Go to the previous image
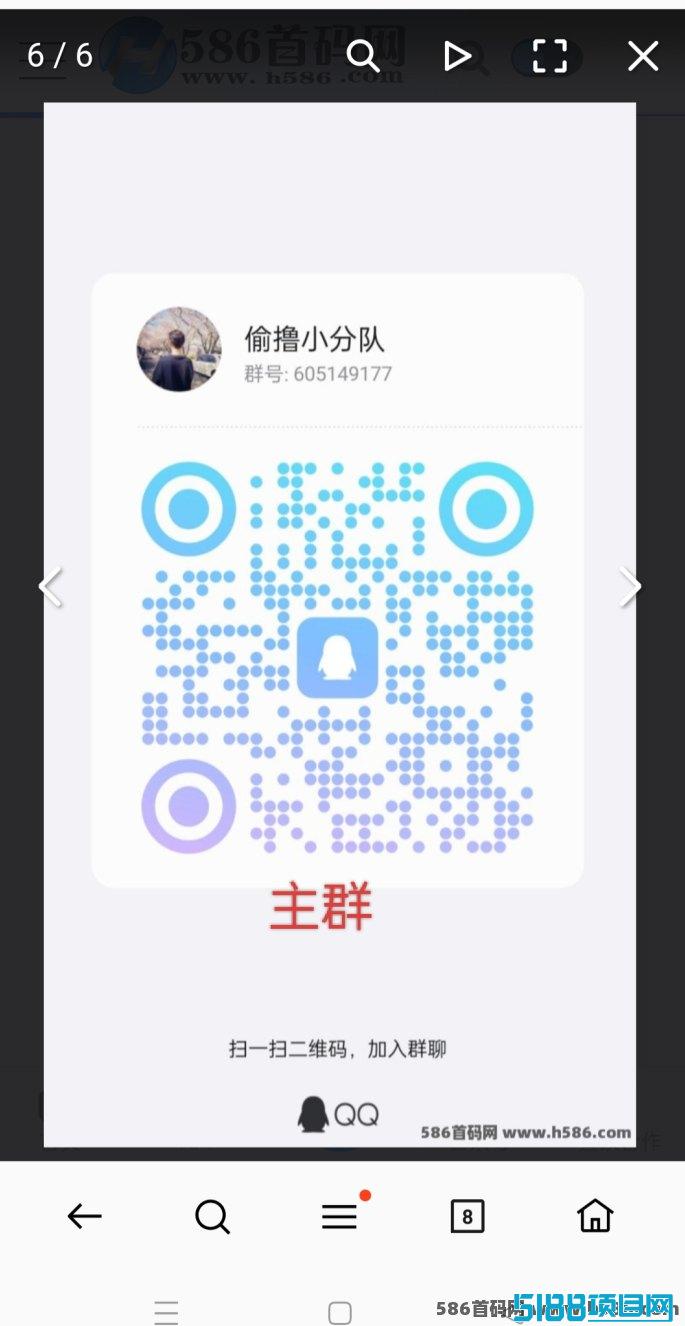 50,587
